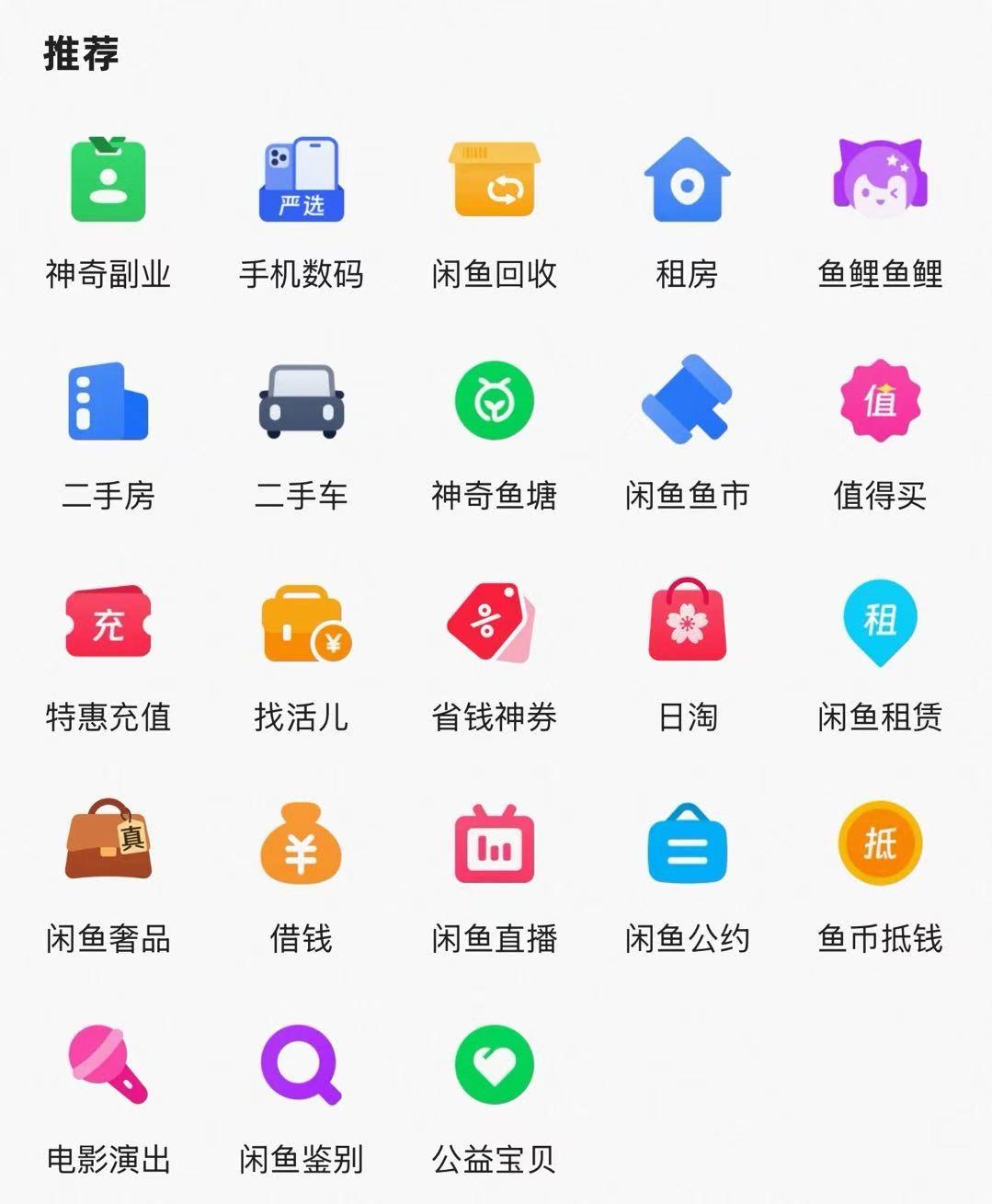This screenshot has width=992, height=1204.
Task: Watch 闲鱼直播 livestreams
Action: point(495,844)
